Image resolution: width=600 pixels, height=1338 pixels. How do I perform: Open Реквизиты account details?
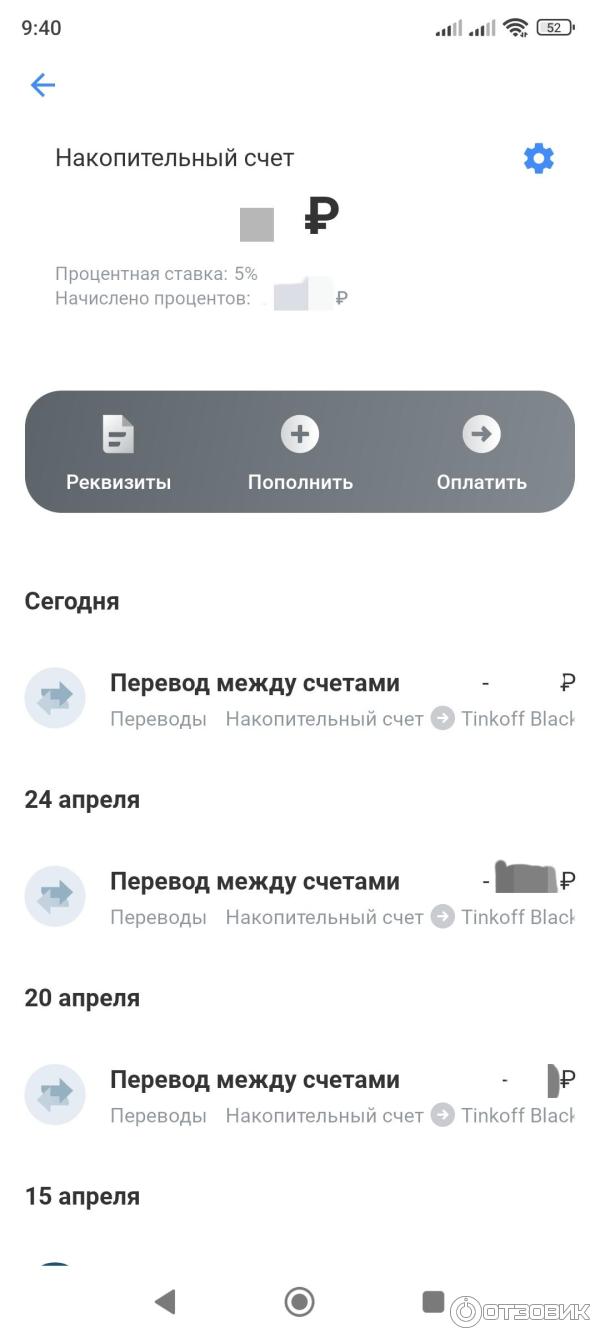tap(118, 453)
